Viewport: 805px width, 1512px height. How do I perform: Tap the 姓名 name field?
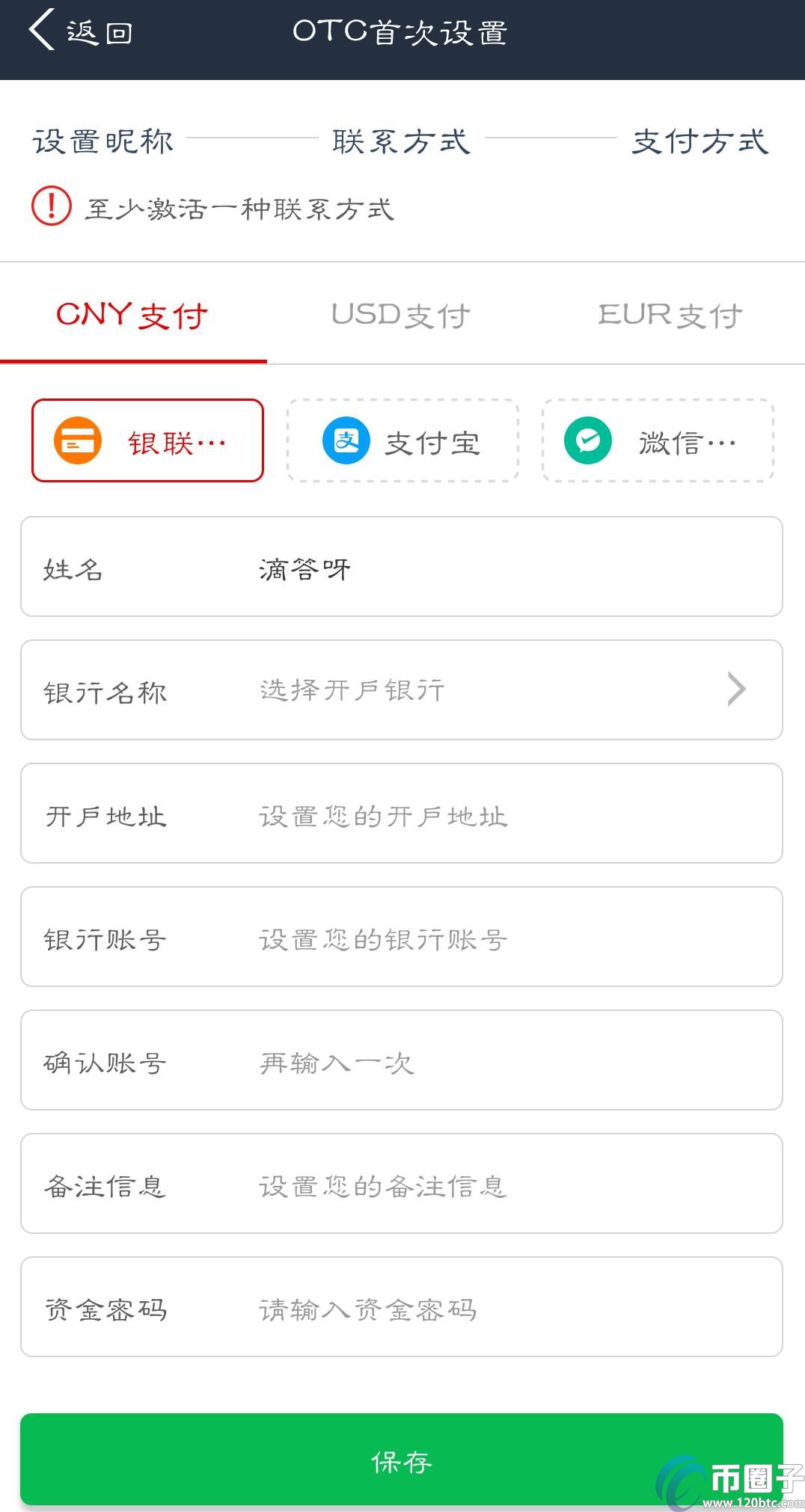tap(402, 567)
